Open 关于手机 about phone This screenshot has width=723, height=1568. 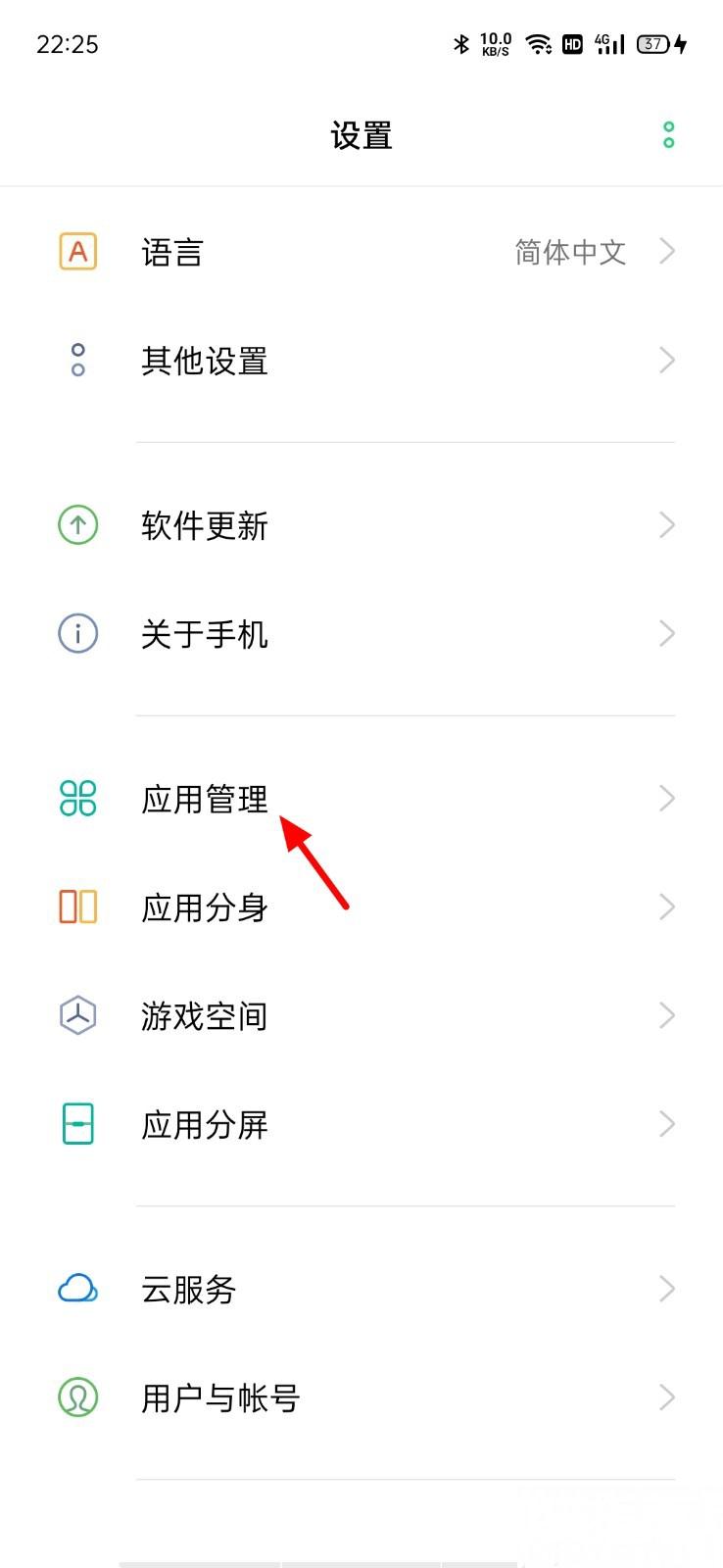362,635
